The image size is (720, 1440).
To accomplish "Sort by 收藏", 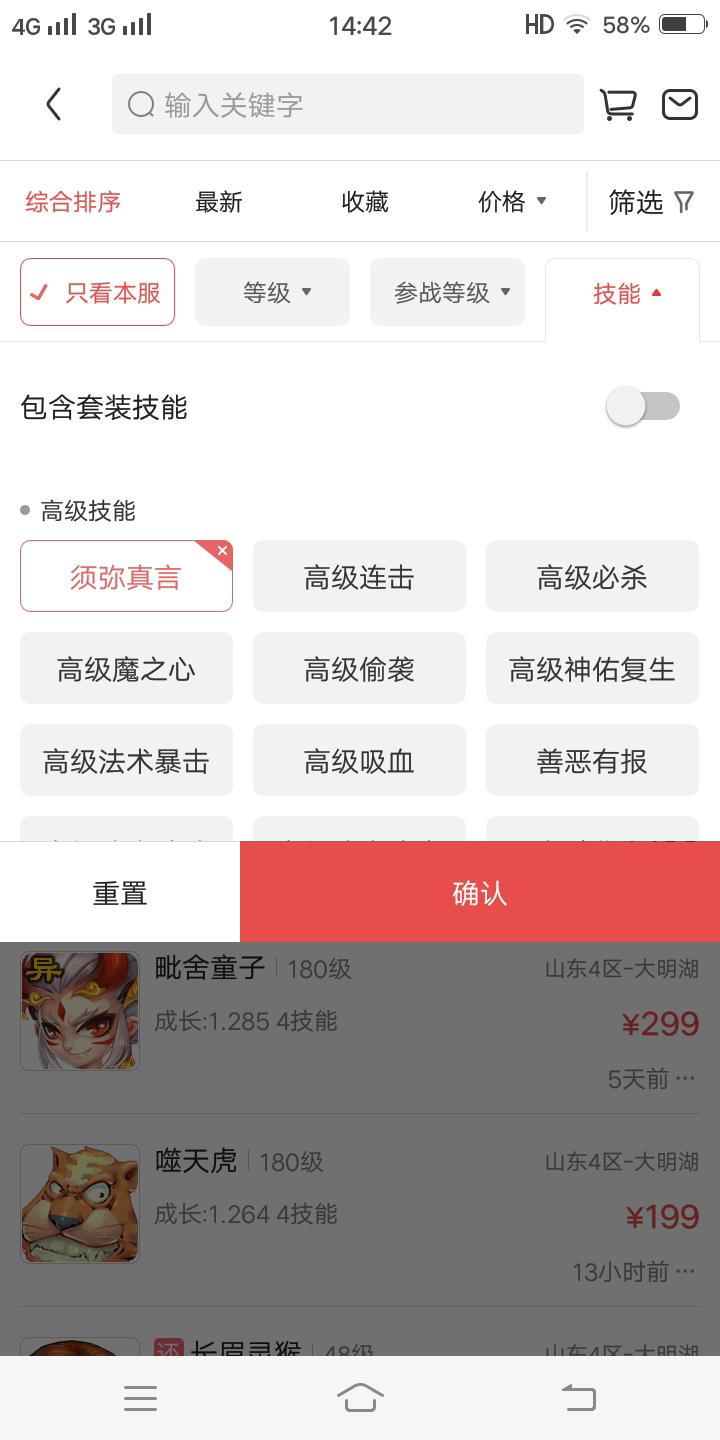I will pos(365,202).
